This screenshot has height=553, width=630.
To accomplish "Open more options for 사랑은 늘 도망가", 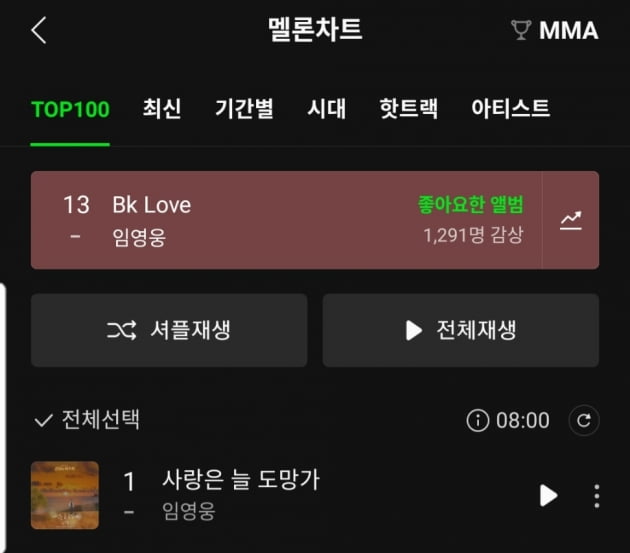I will 597,495.
